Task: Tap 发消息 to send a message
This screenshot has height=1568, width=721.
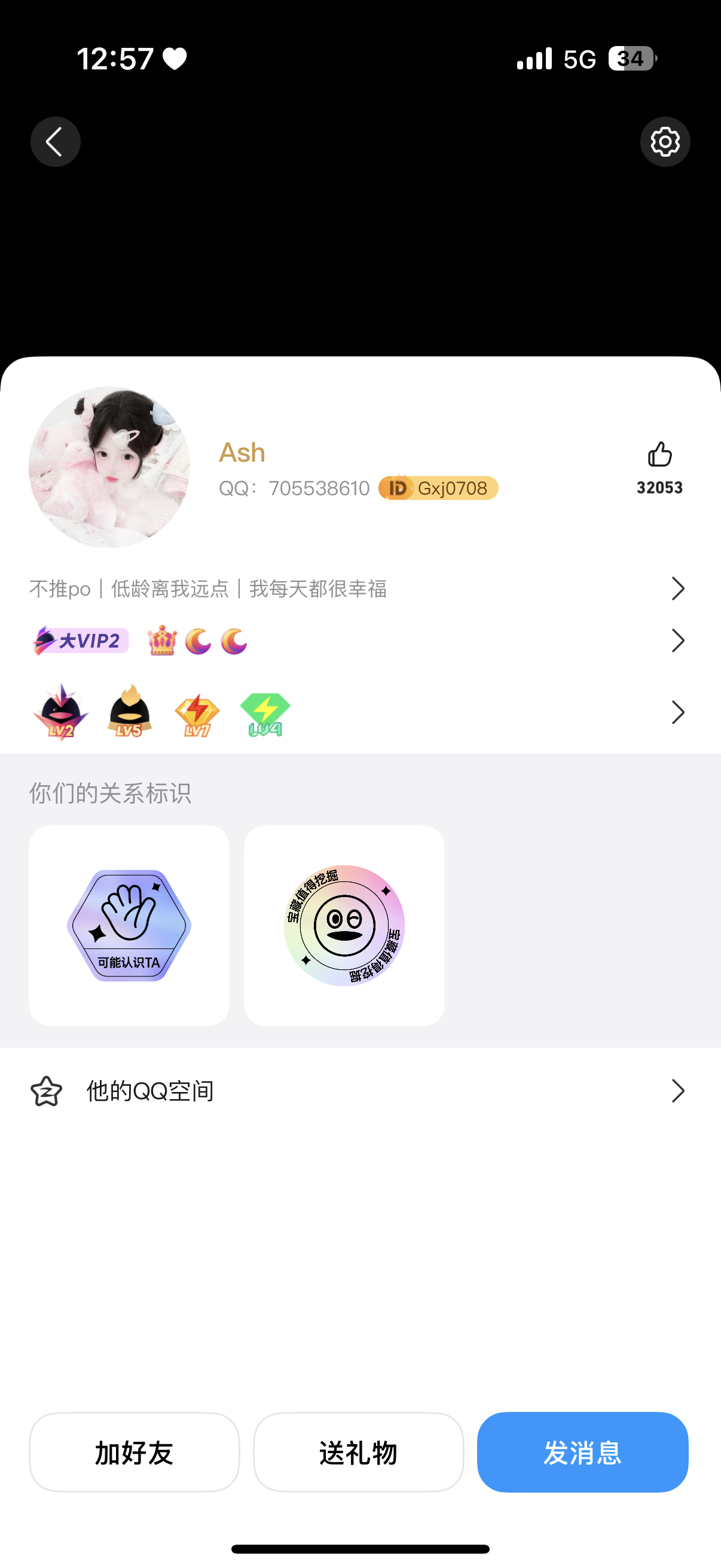Action: (582, 1453)
